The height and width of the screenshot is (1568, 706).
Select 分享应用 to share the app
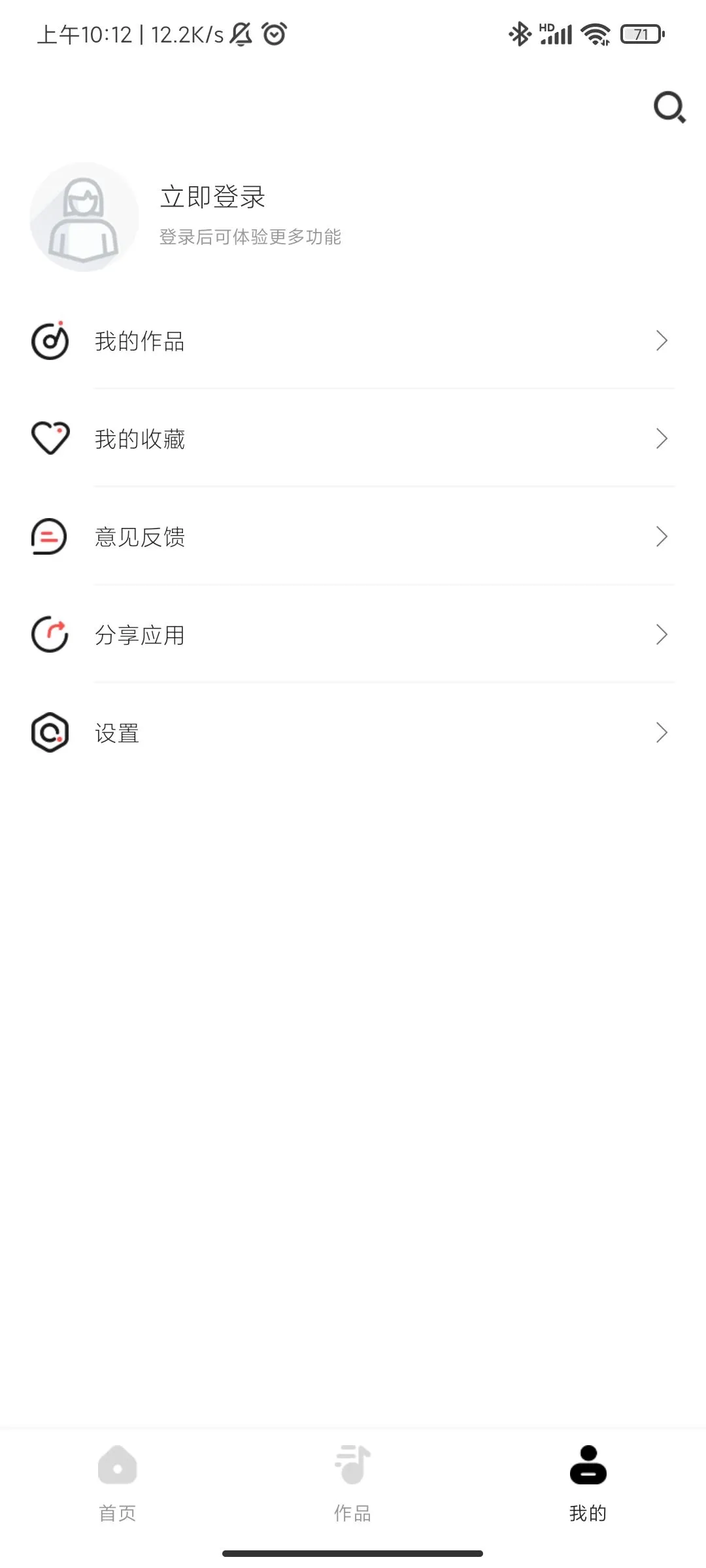[x=353, y=635]
